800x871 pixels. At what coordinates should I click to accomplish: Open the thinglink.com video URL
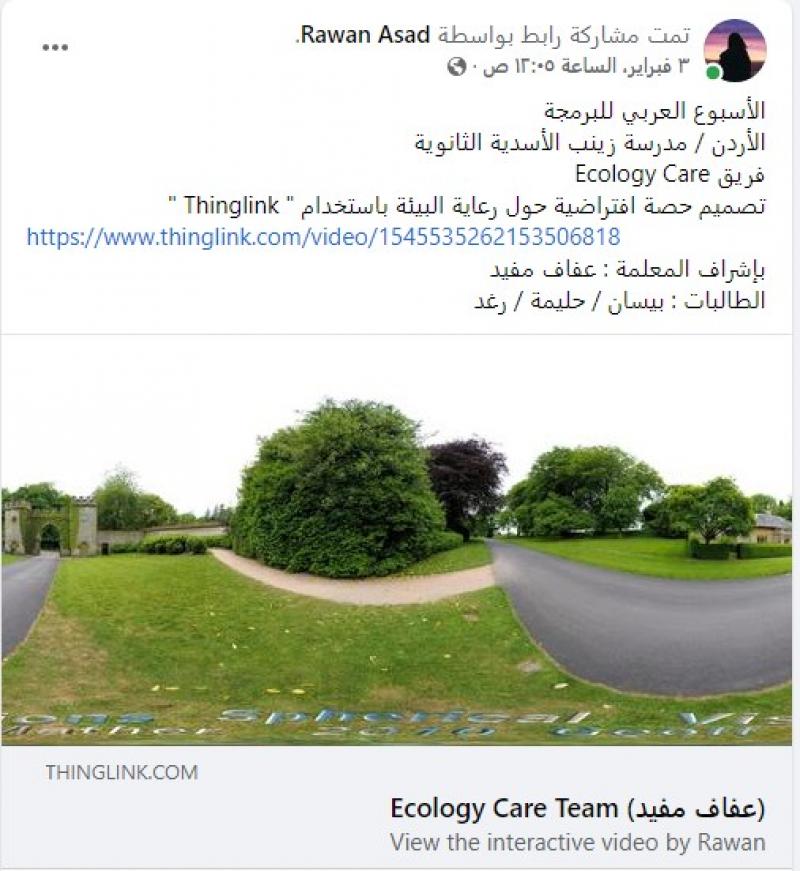pos(323,237)
